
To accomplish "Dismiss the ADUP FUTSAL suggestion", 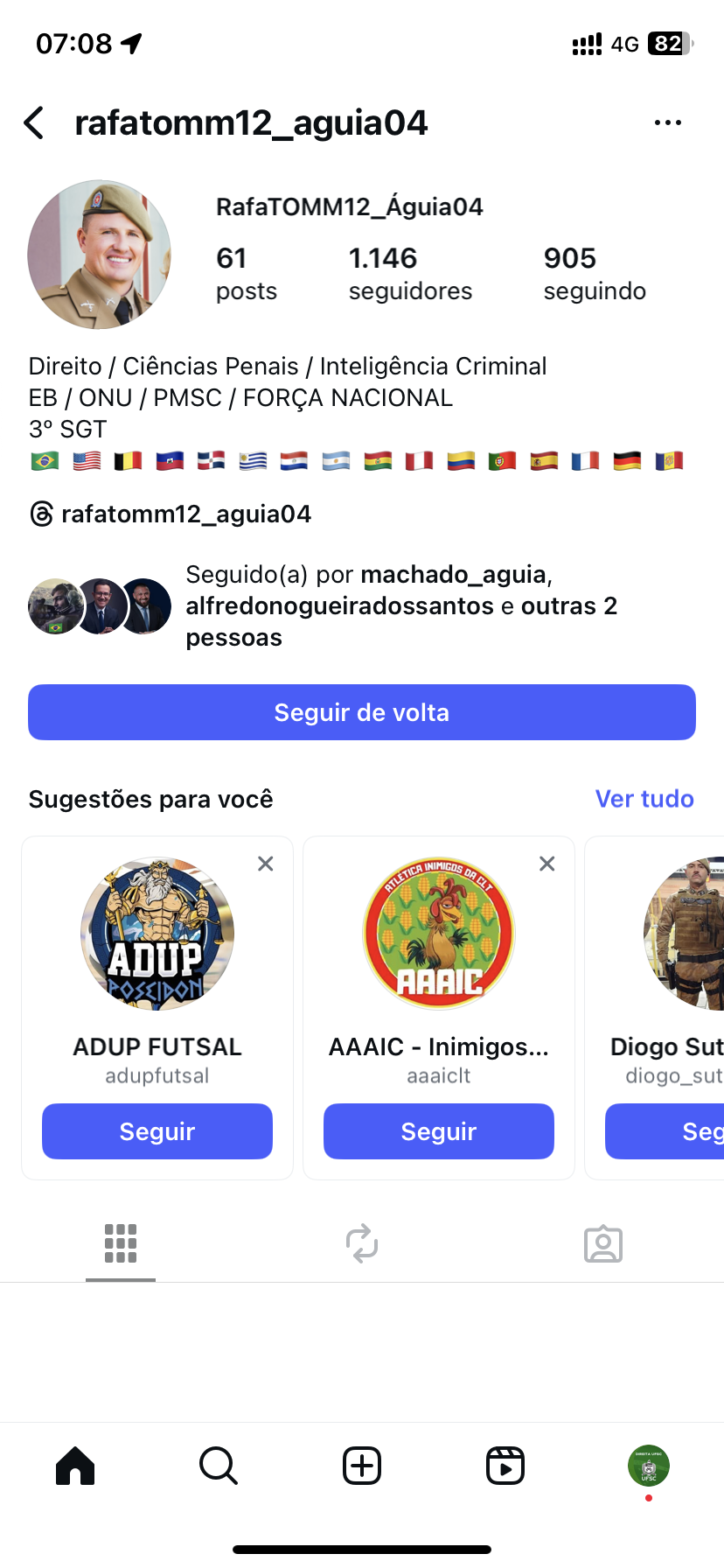I will coord(266,864).
